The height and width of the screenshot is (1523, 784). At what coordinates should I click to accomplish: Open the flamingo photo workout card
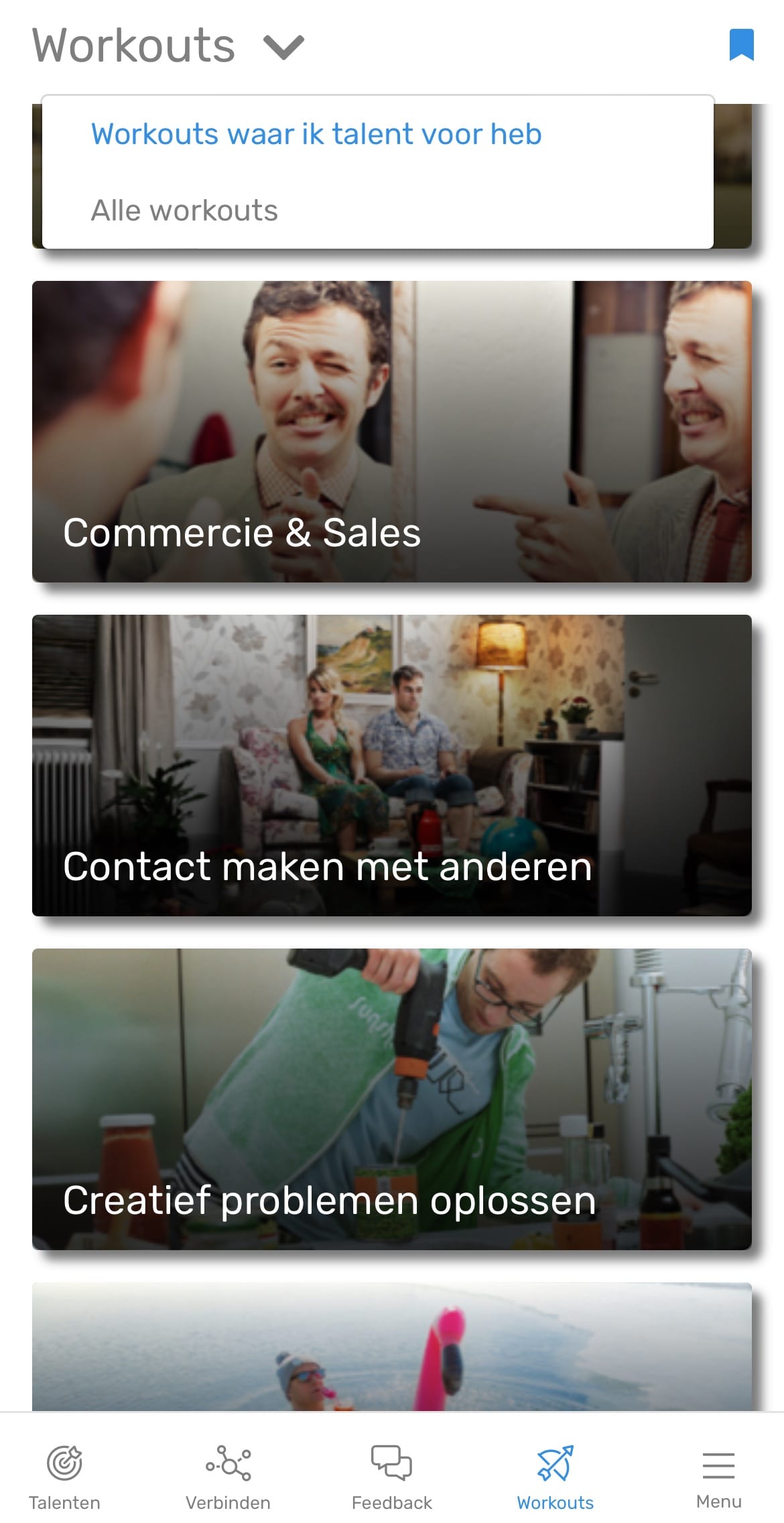[x=392, y=1346]
